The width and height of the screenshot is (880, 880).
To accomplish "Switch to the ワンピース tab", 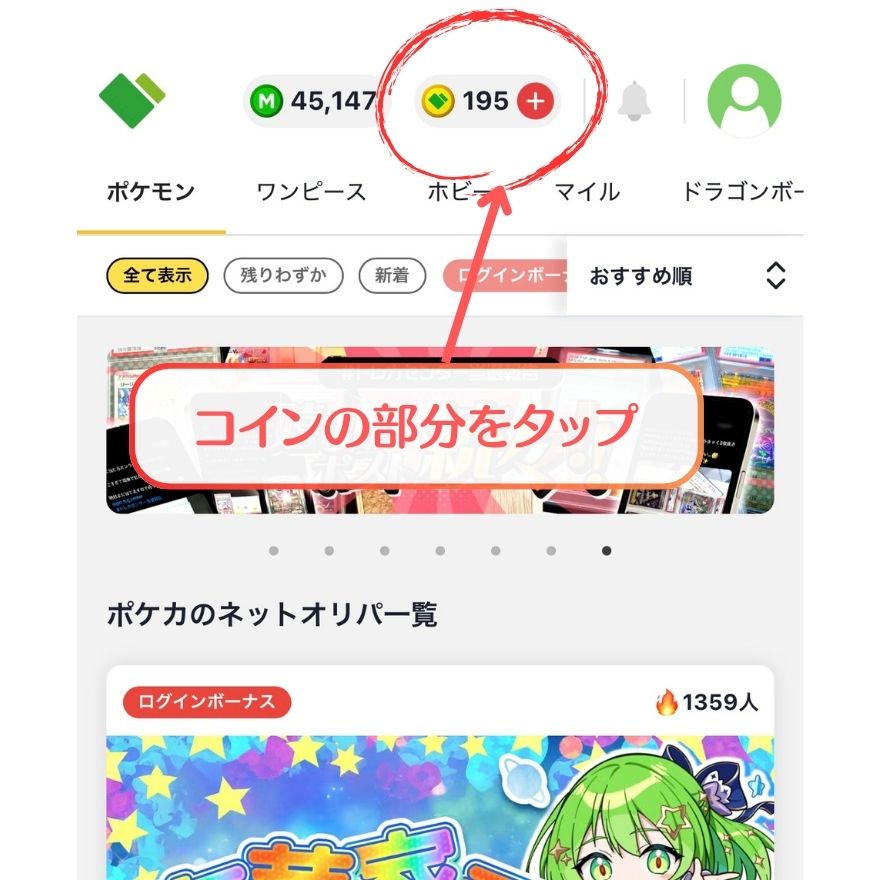I will click(311, 191).
